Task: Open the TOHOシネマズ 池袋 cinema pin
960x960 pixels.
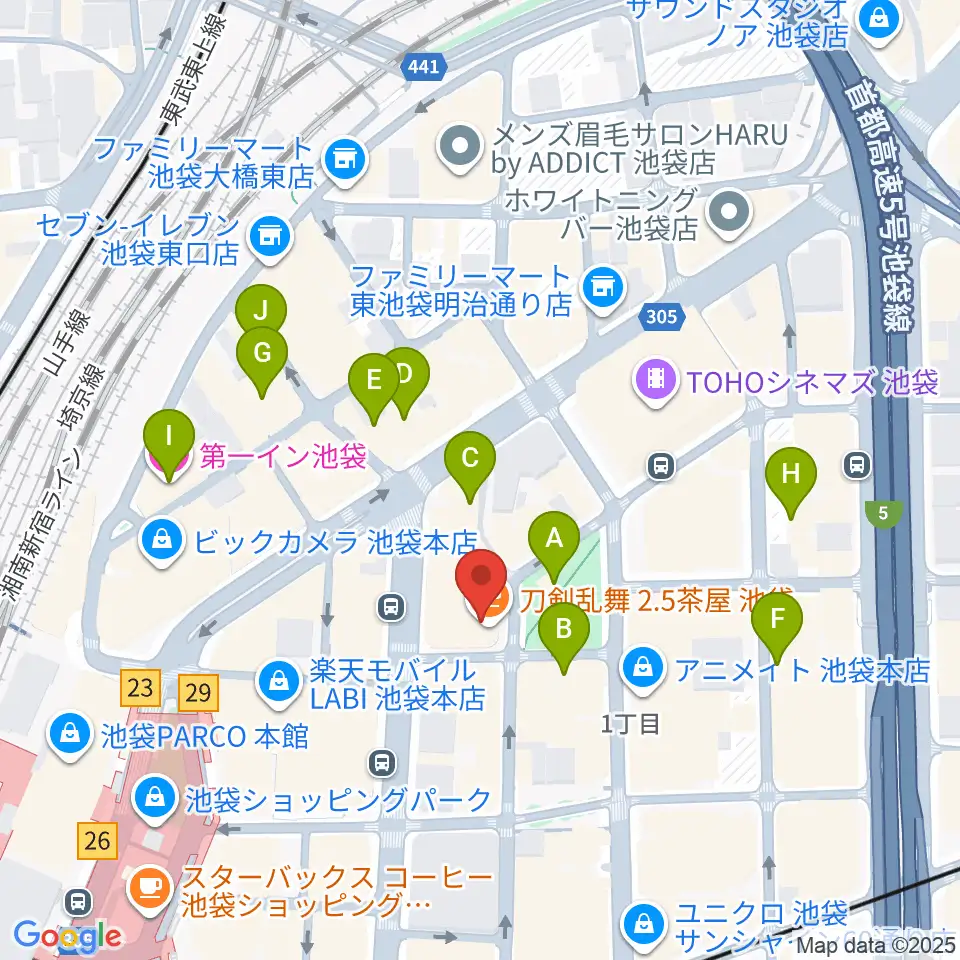Action: point(656,383)
